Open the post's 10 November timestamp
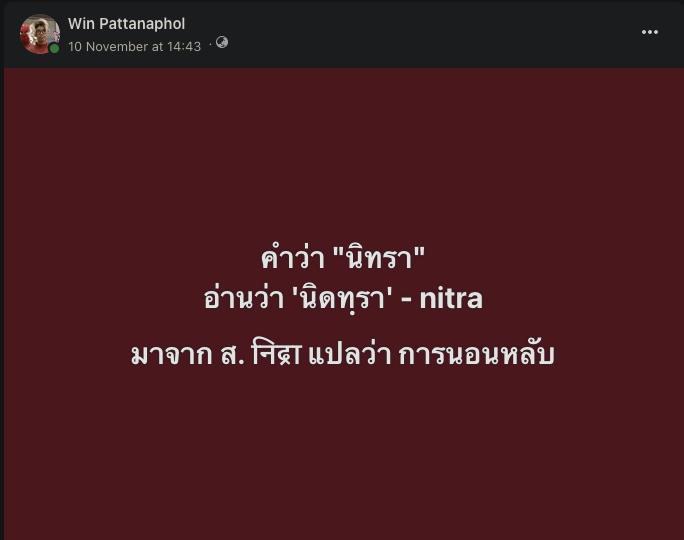 (x=134, y=46)
